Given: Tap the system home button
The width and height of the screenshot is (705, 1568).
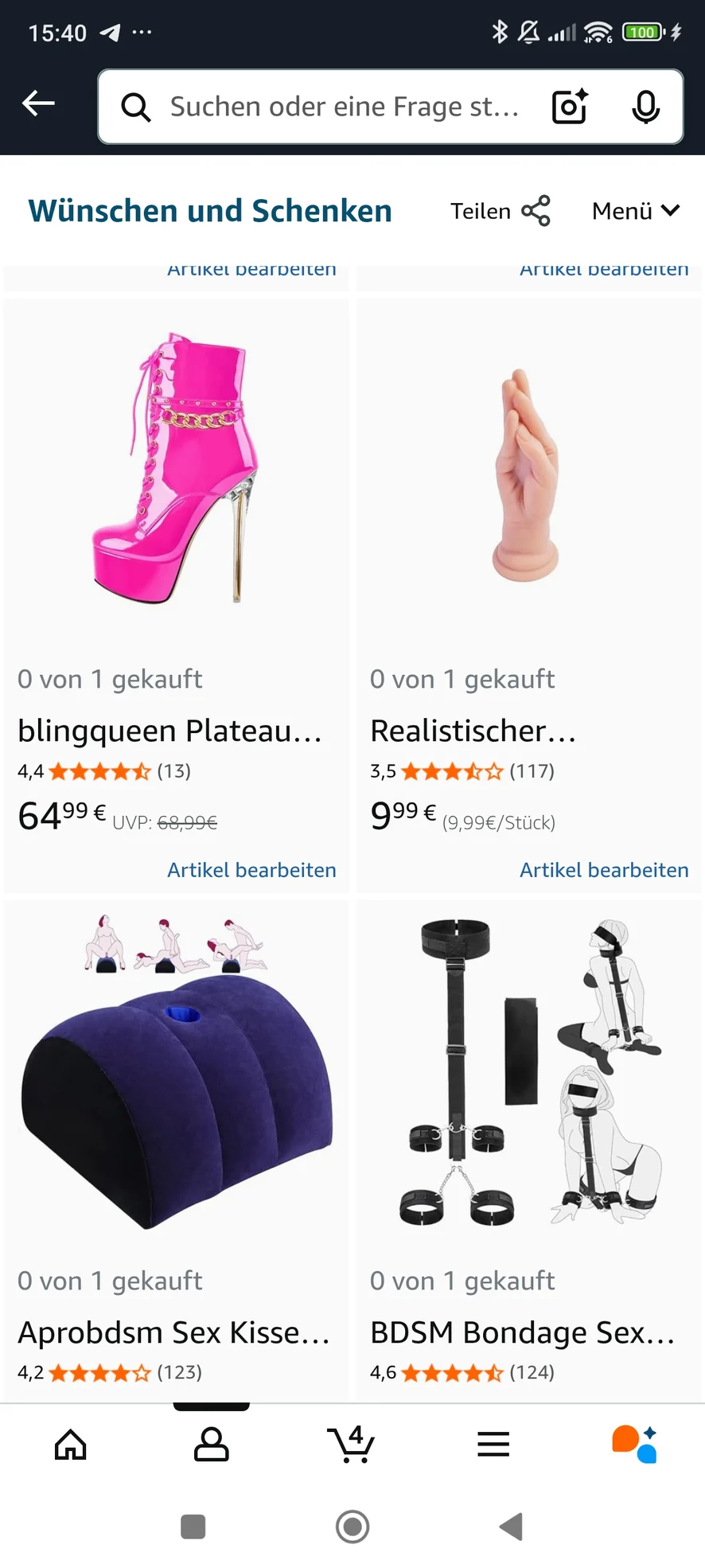Looking at the screenshot, I should tap(352, 1527).
